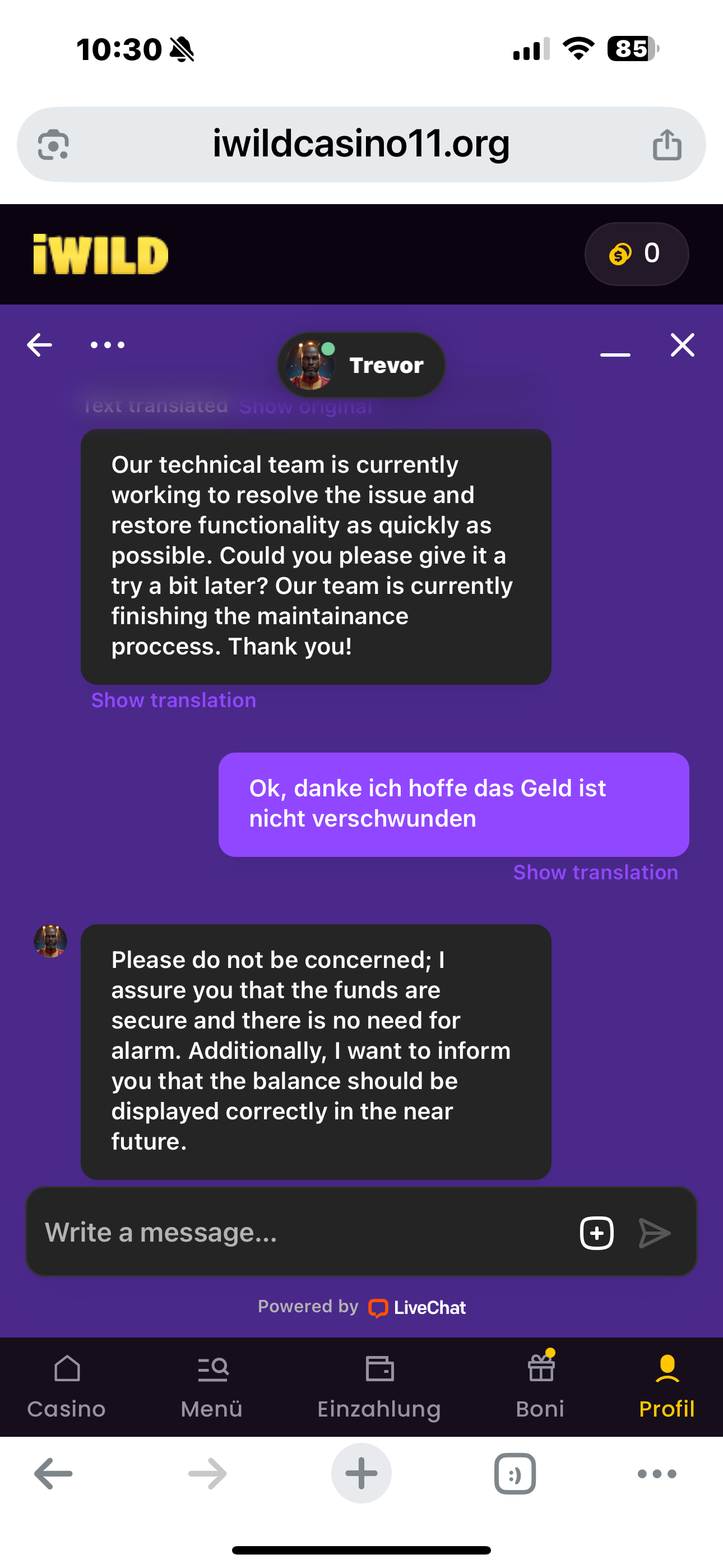Share the page from the address bar
Screen dimensions: 723x1568
point(666,145)
